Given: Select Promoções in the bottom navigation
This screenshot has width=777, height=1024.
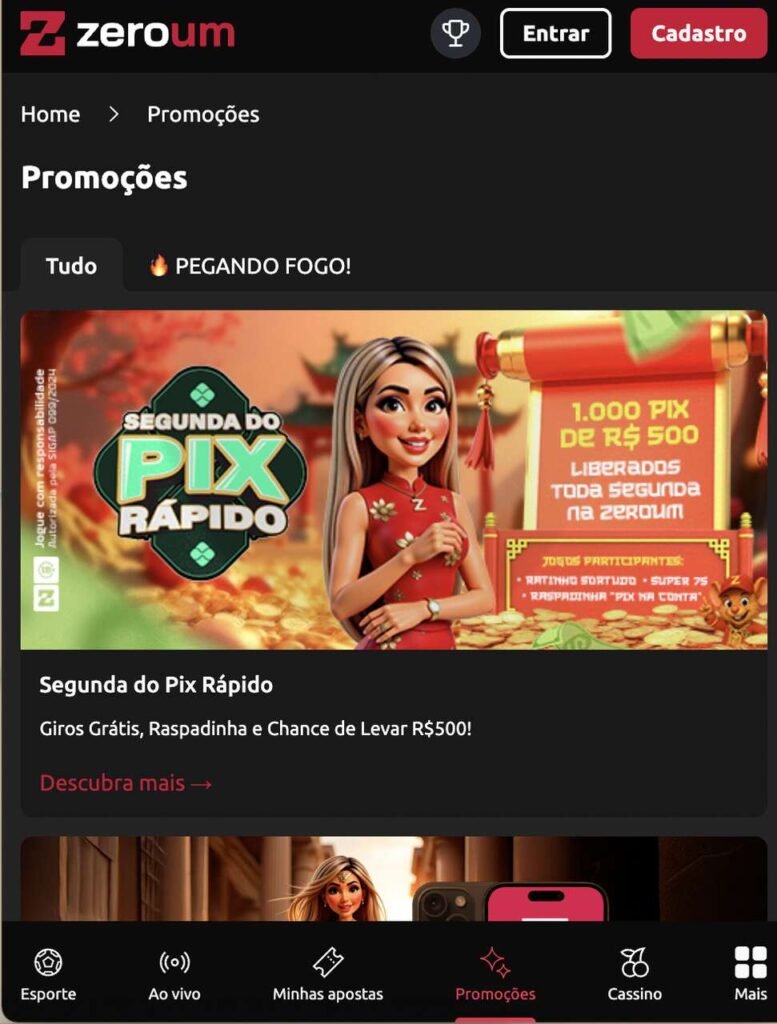Looking at the screenshot, I should (x=495, y=974).
